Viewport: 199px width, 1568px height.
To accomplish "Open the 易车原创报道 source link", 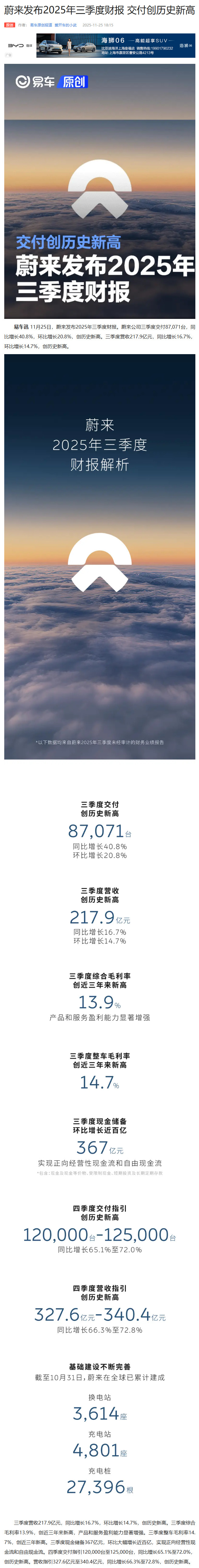I will [41, 25].
